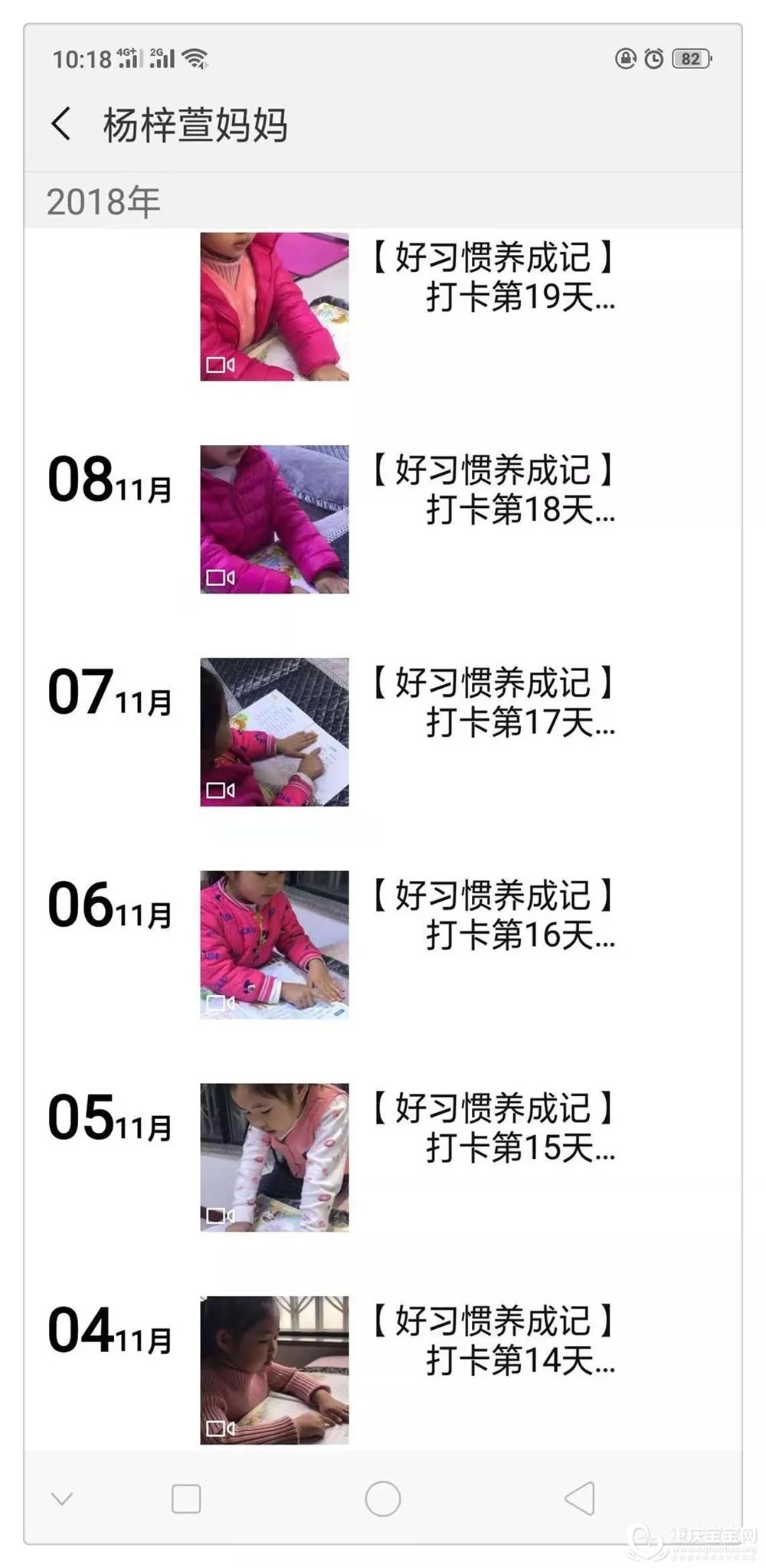
Task: View the 05 11月 video post
Action: (x=274, y=1157)
